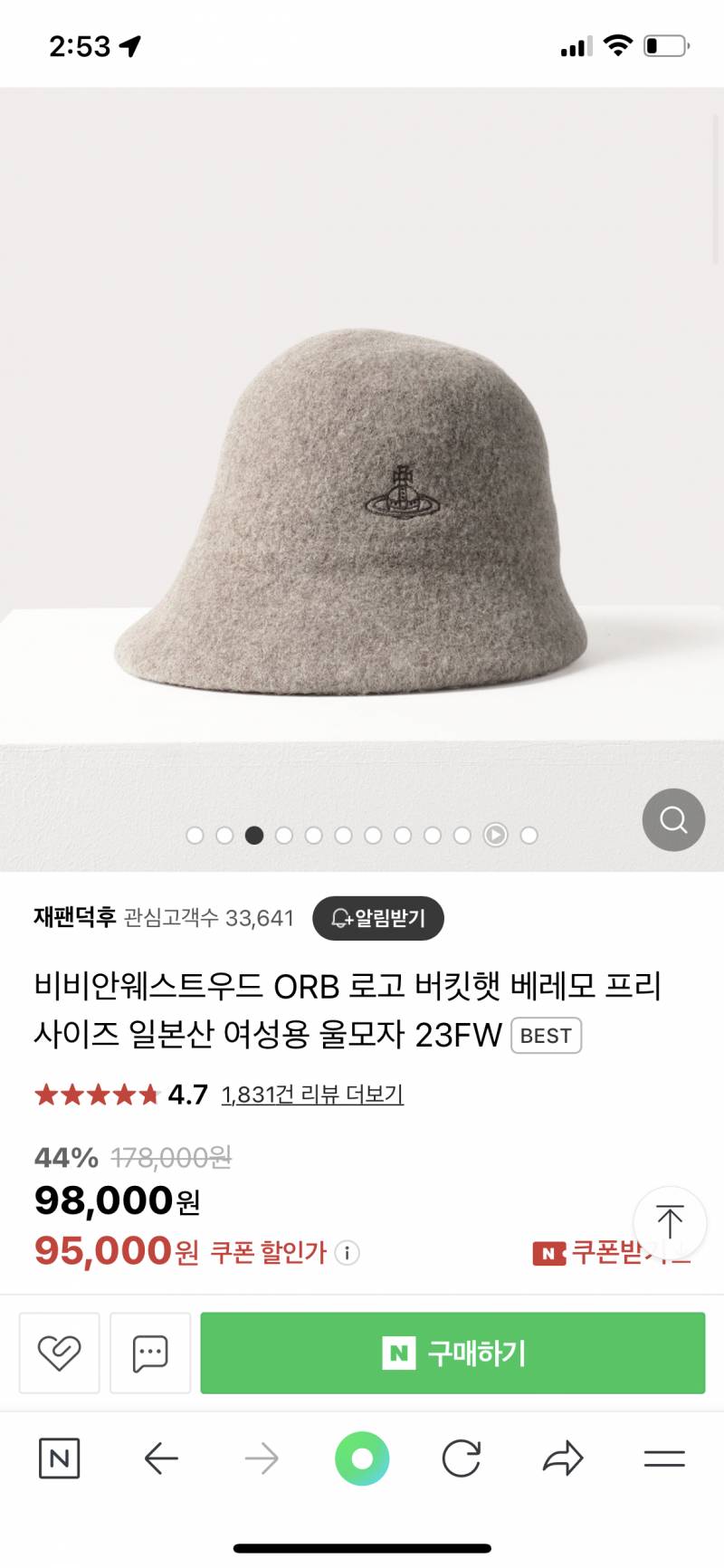
Task: Tap the Naver N icon in bottom toolbar
Action: coord(59,1458)
